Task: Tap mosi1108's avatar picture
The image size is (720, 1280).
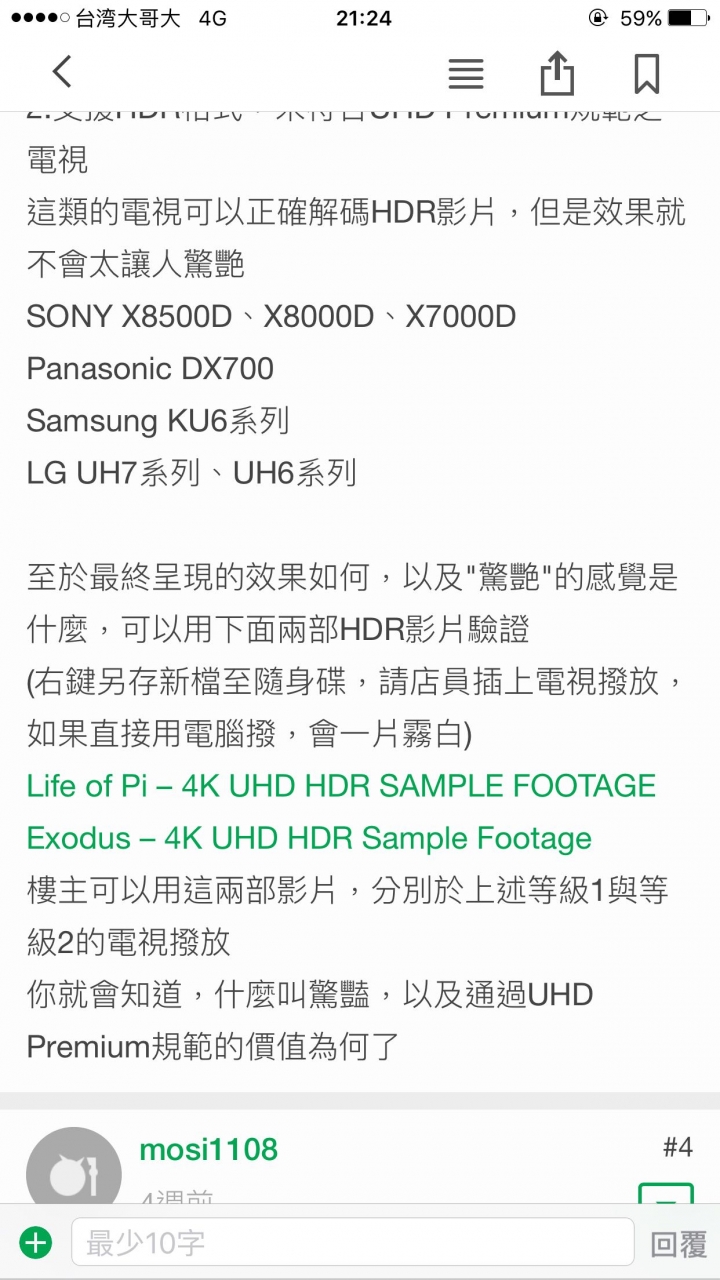Action: click(73, 1168)
